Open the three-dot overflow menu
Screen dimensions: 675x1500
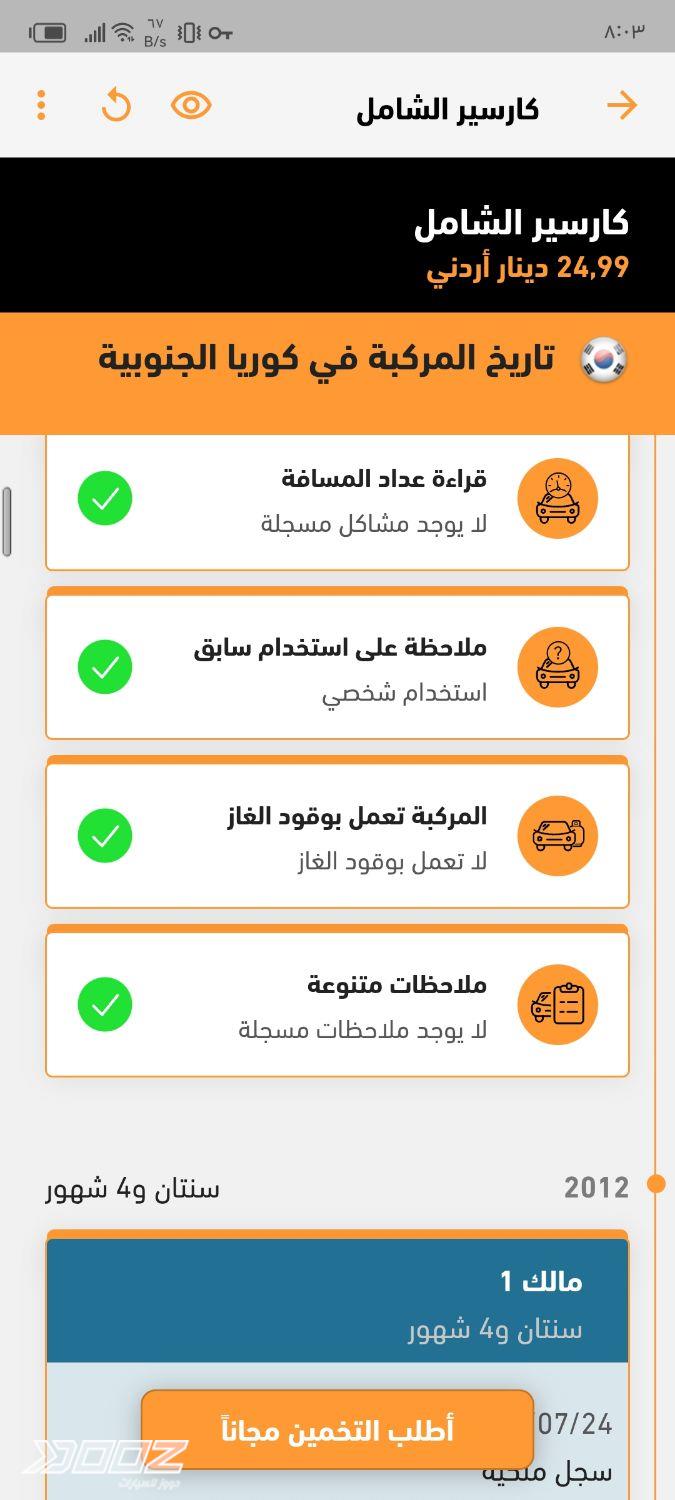click(41, 105)
